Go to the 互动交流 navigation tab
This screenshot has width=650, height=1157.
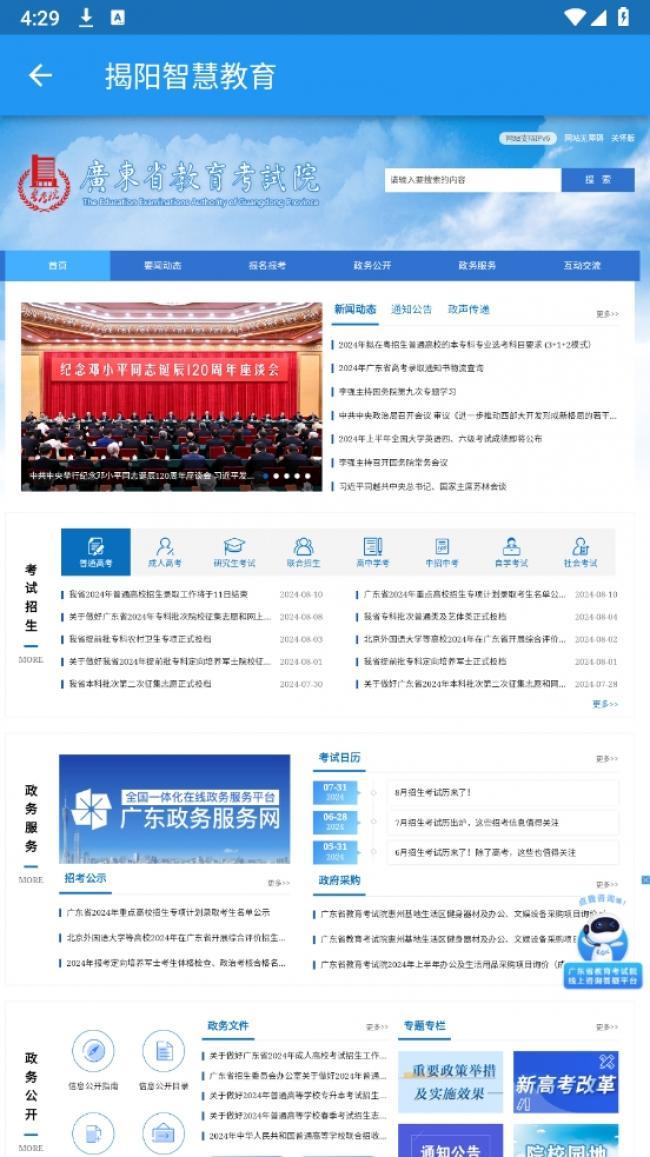coord(582,265)
